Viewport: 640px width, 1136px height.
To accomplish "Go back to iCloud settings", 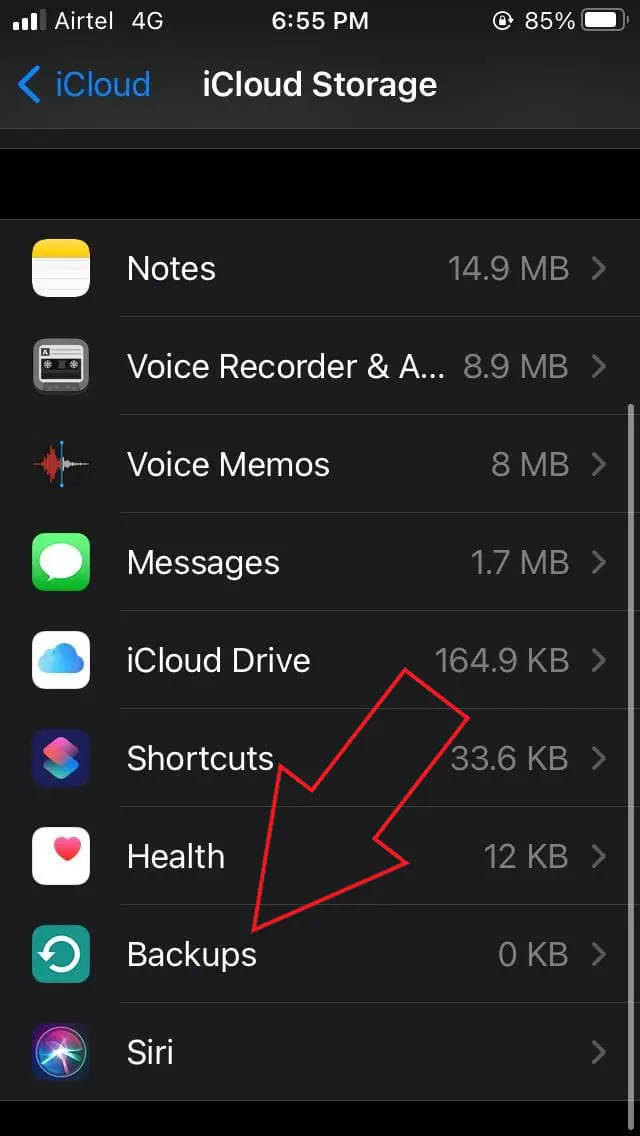I will pos(83,85).
